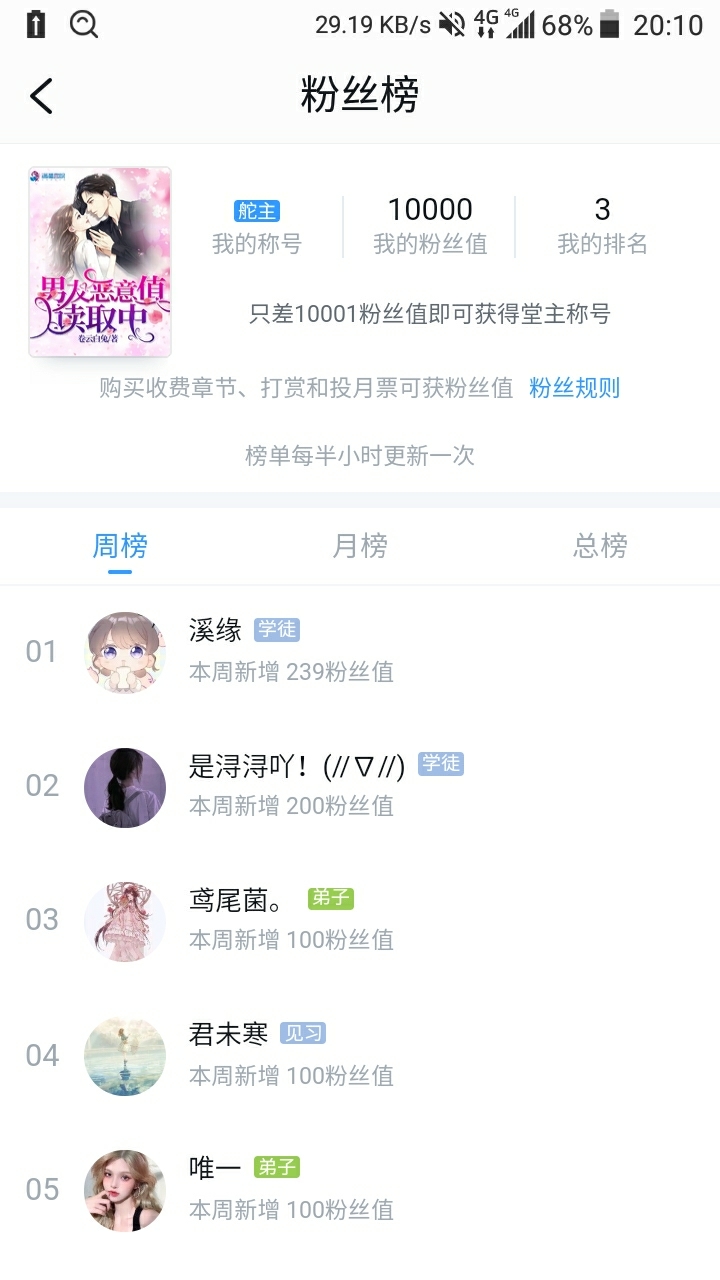Open the book cover 男友恶意值读取中
Image resolution: width=720 pixels, height=1280 pixels.
[x=100, y=262]
